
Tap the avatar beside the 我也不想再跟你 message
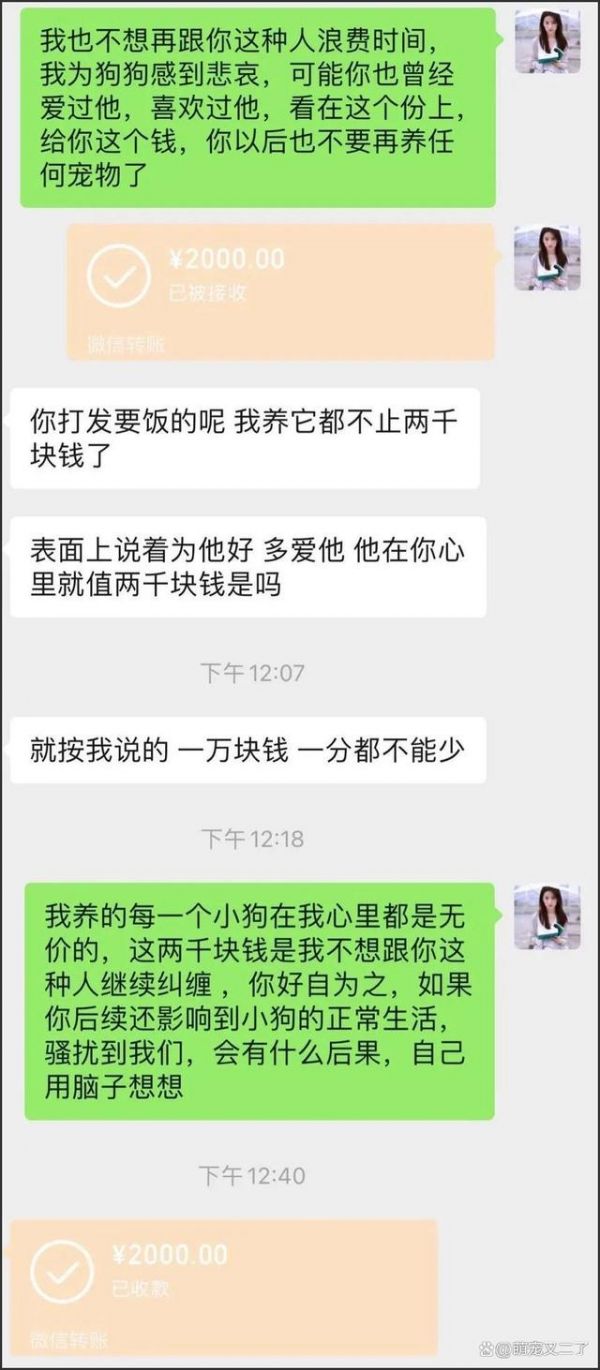pos(547,42)
